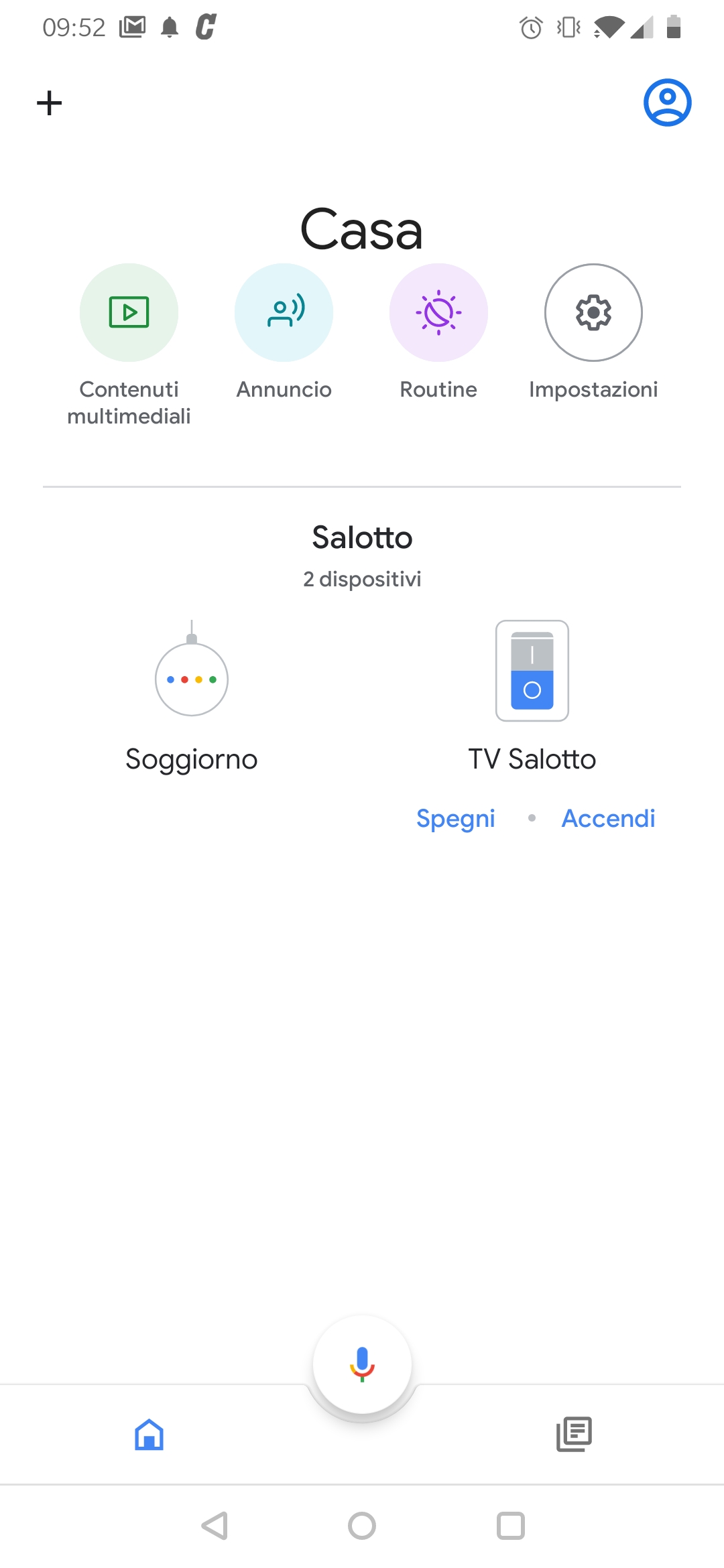Viewport: 724px width, 1568px height.
Task: Open the recent apps overview
Action: (x=511, y=1526)
